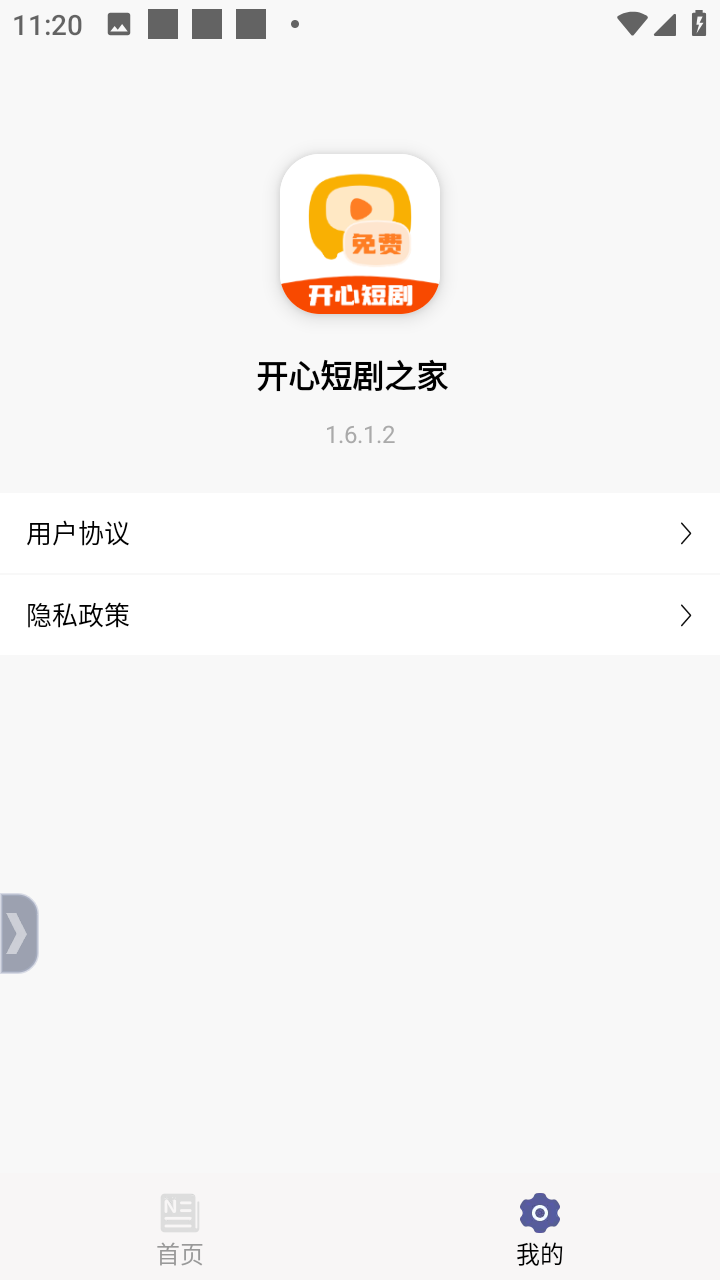Screen dimensions: 720x1280
Task: Select the 我的 tab
Action: [x=540, y=1229]
